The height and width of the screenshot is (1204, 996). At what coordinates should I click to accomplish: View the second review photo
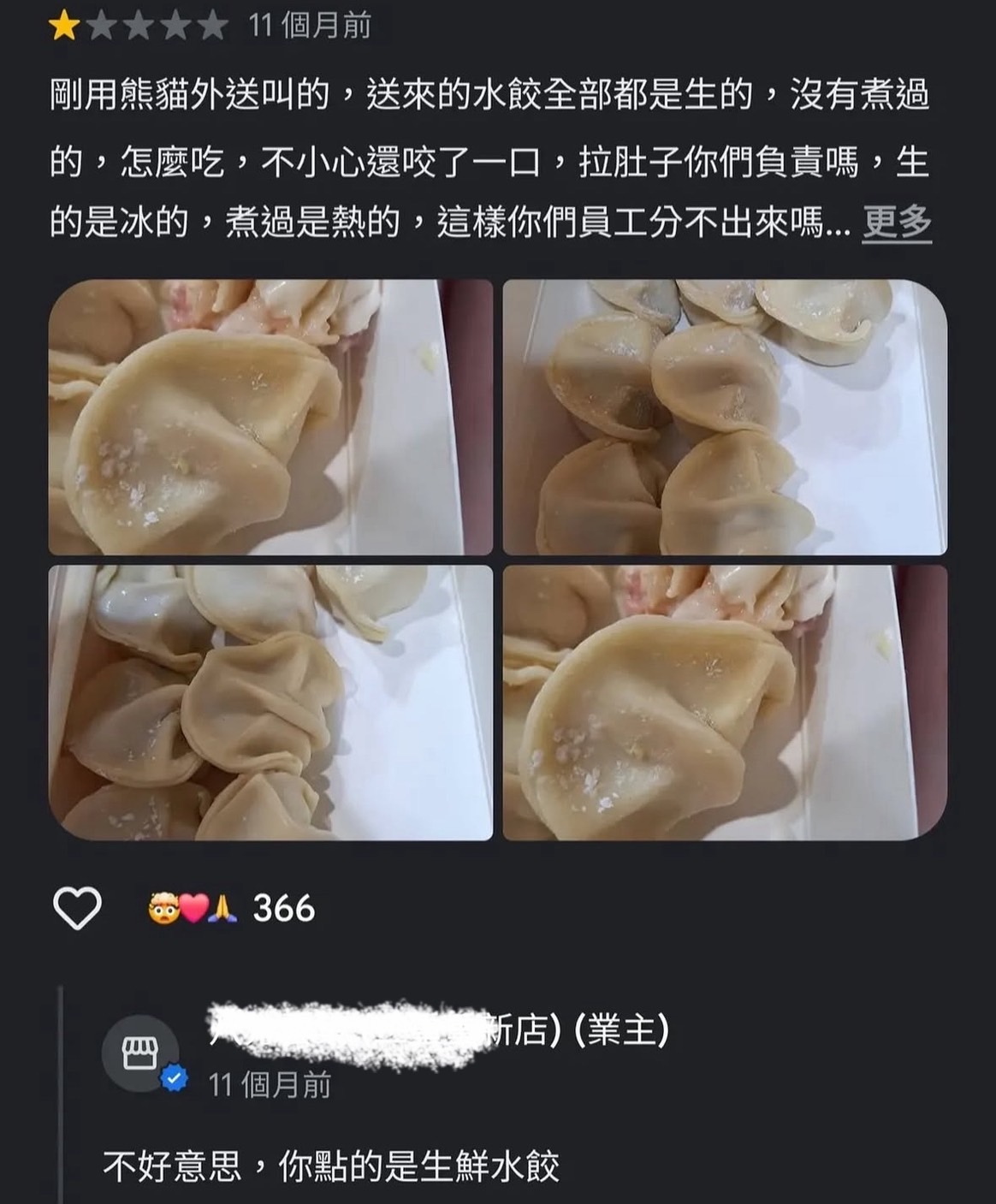click(724, 417)
